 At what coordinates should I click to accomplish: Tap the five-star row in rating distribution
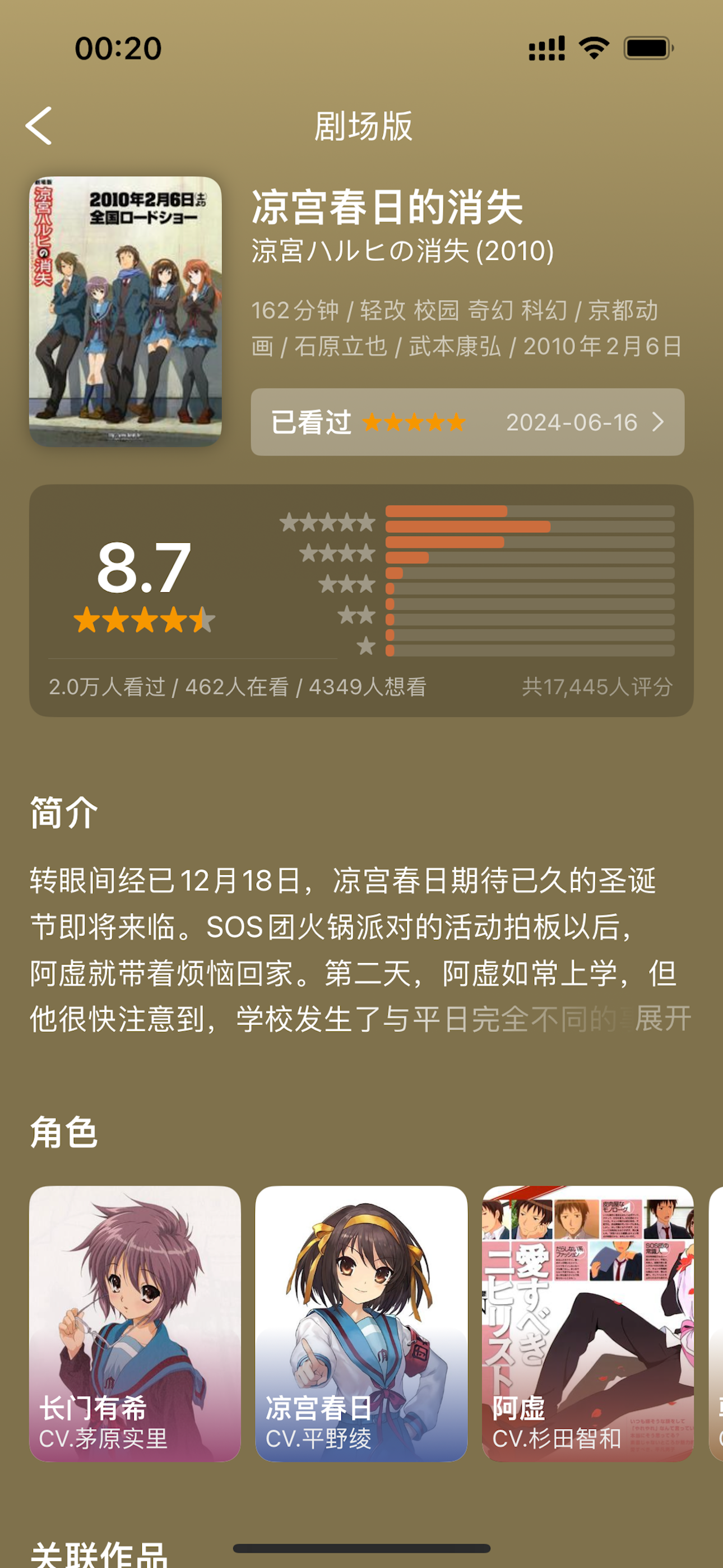pyautogui.click(x=328, y=522)
